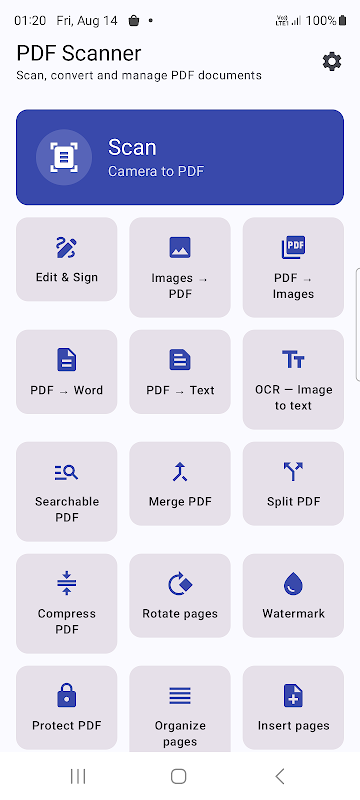Open PDF to Word converter

point(67,371)
